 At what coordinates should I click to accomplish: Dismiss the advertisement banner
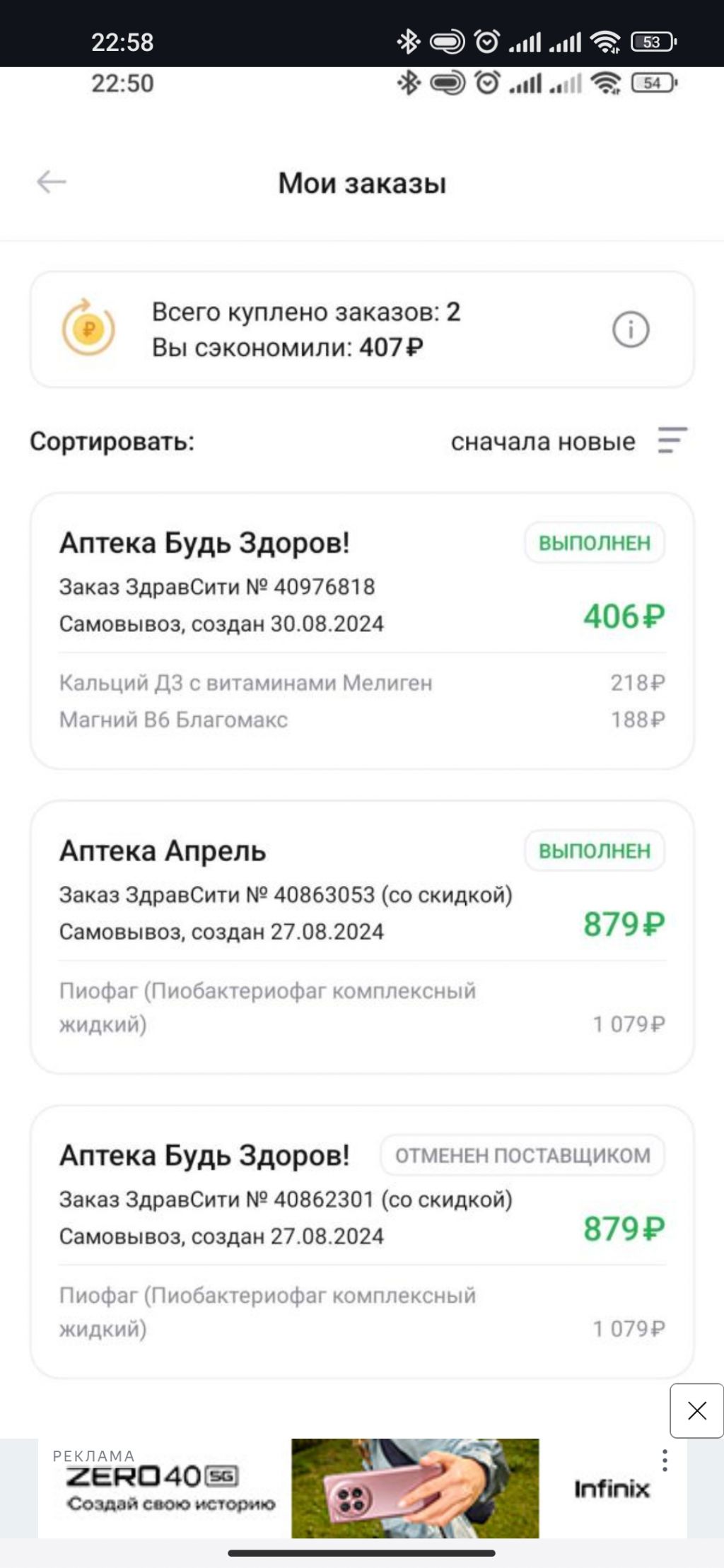click(696, 1410)
